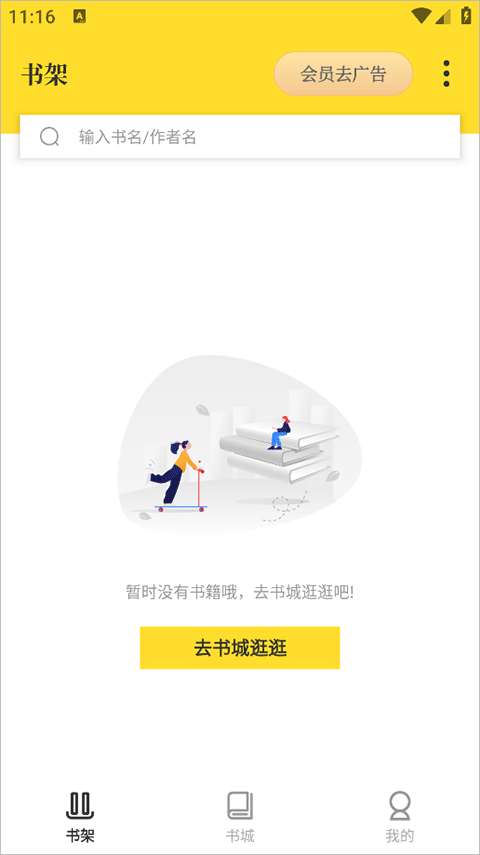Open the 我的 profile tab

tap(400, 817)
